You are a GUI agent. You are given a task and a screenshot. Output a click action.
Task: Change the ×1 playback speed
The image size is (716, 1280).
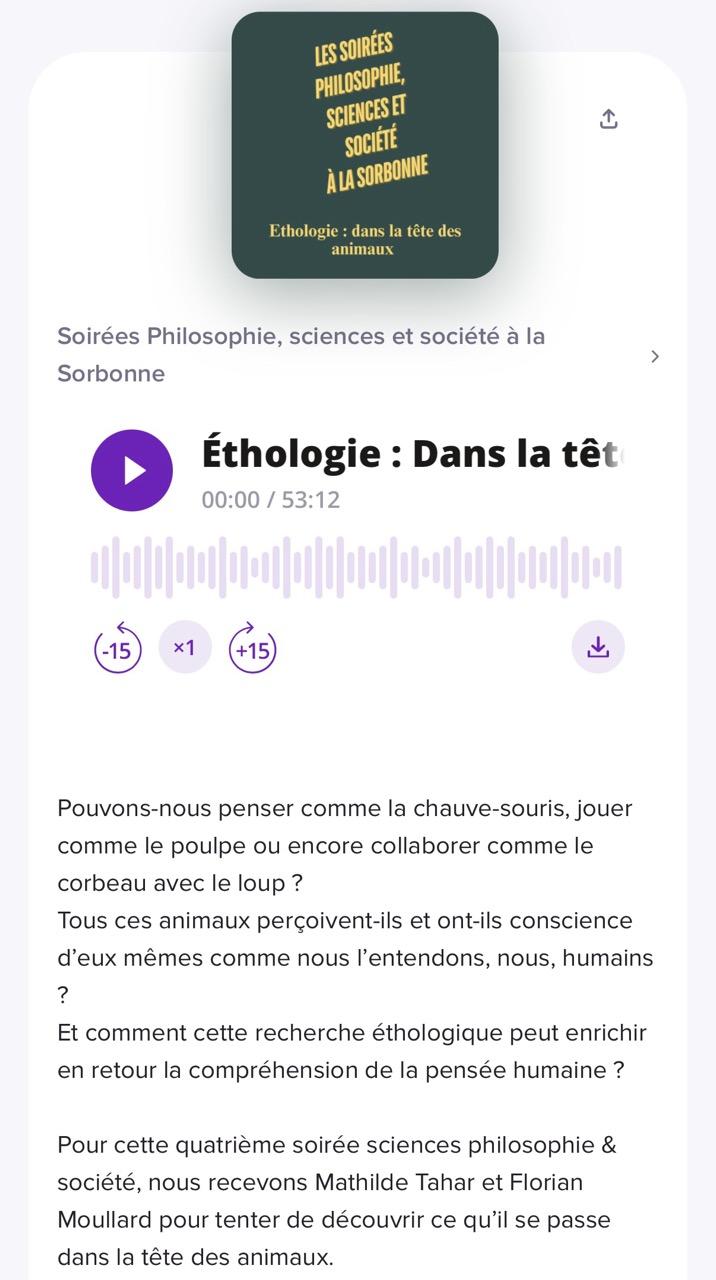click(185, 647)
